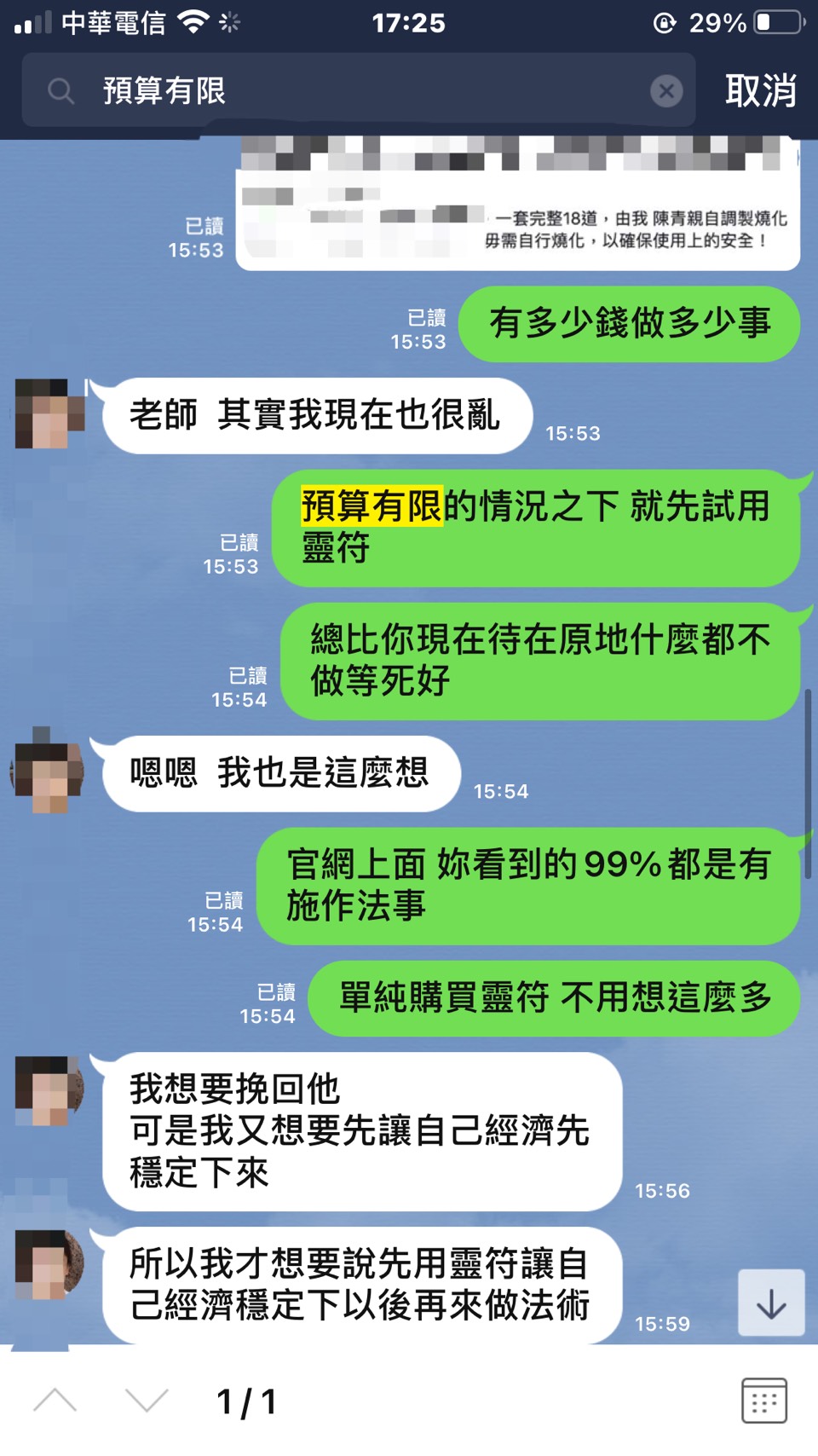Go to the next search result
The width and height of the screenshot is (818, 1456).
(x=147, y=1401)
